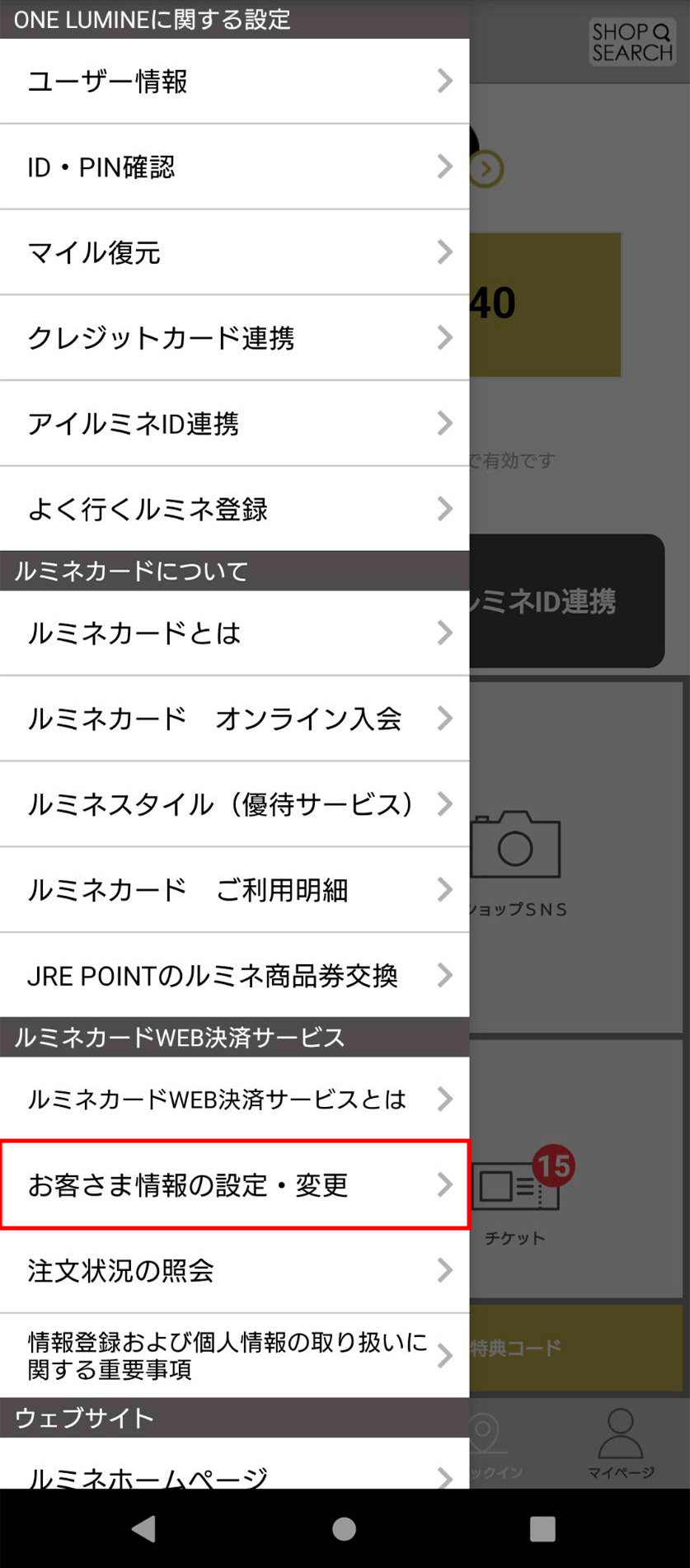Screen dimensions: 690x1568
Task: Open ルミネカード オンライン入会
Action: point(234,718)
